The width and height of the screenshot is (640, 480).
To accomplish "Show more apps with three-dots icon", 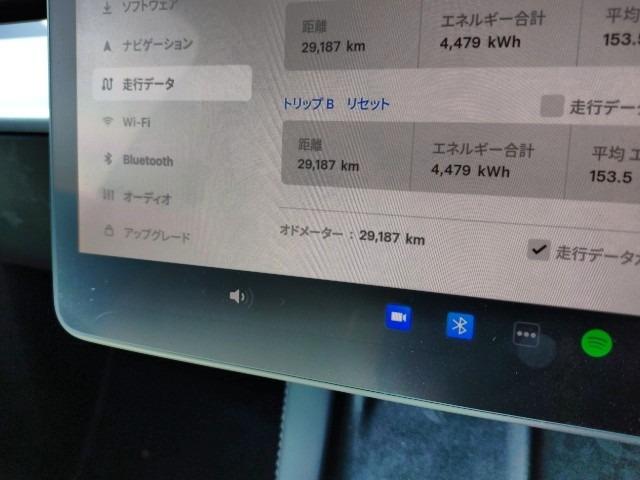I will coord(527,335).
